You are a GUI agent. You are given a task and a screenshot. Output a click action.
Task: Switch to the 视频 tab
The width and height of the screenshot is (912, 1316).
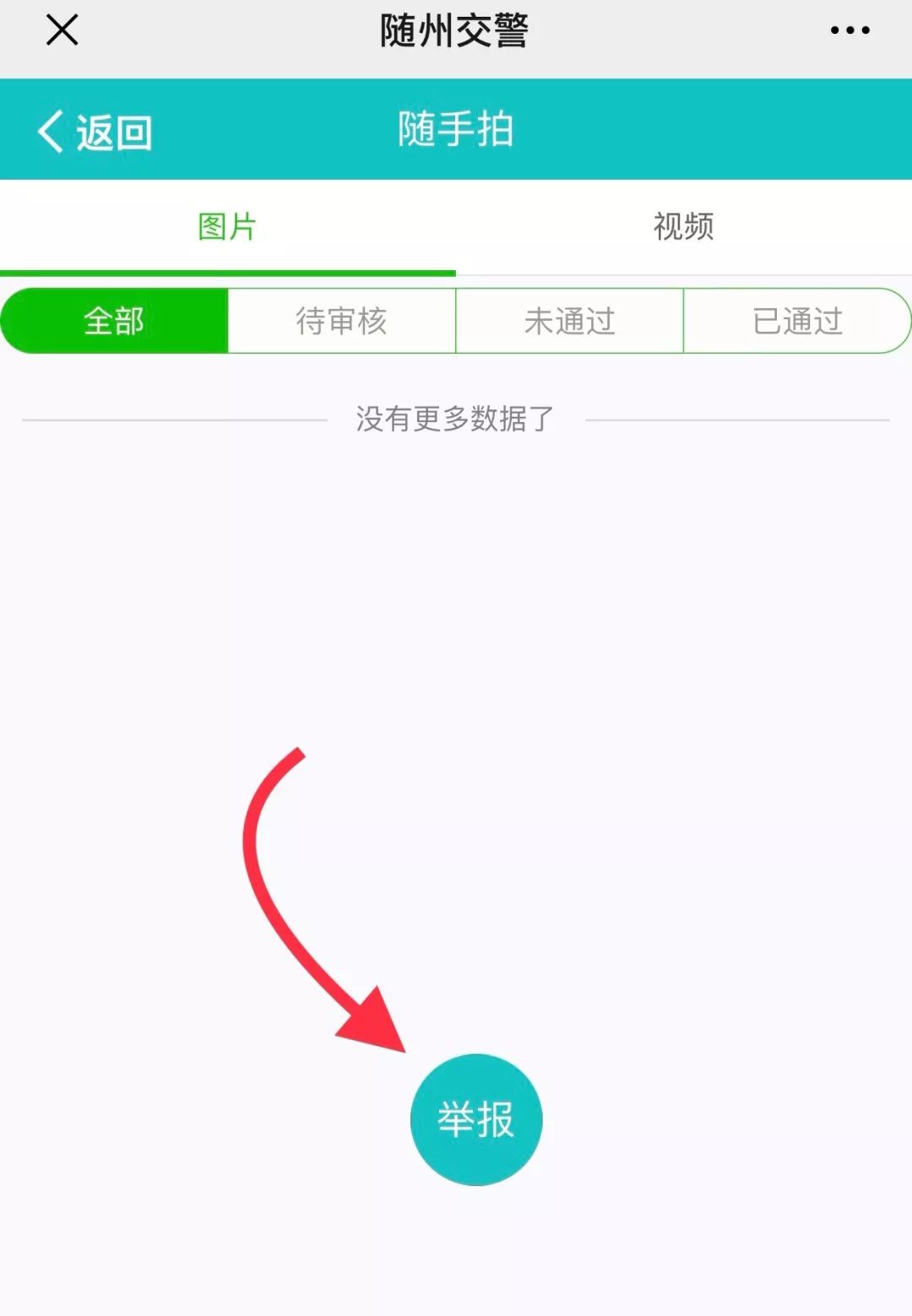coord(683,226)
